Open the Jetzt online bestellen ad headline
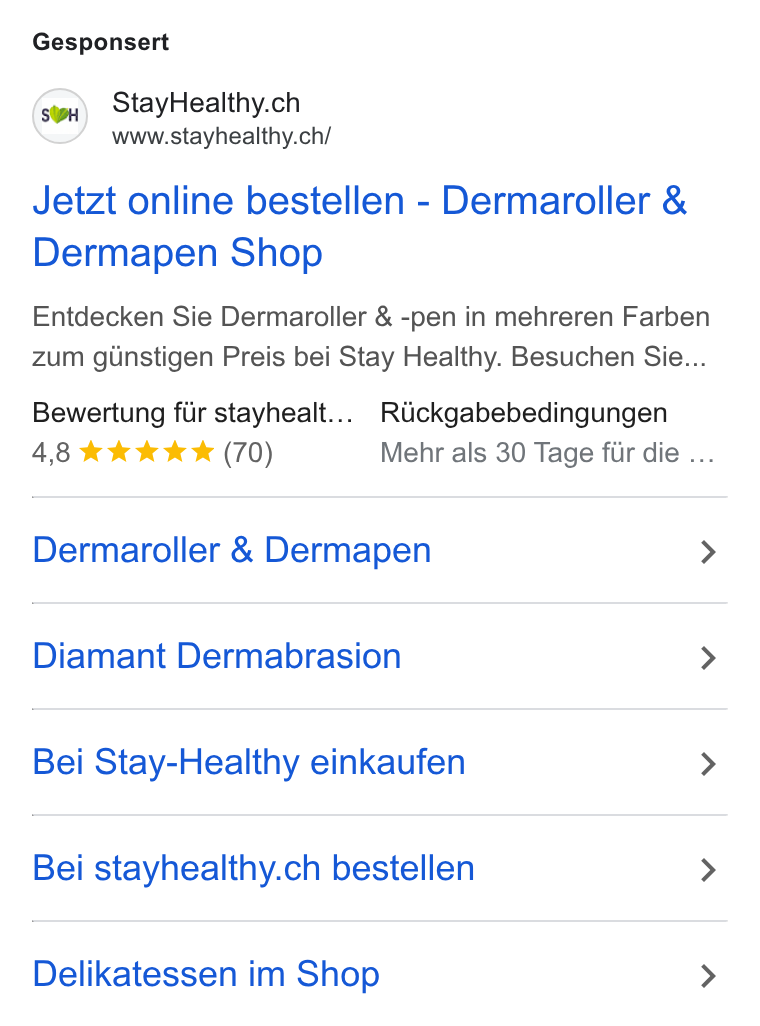Viewport: 760px width, 1026px height. click(x=359, y=226)
